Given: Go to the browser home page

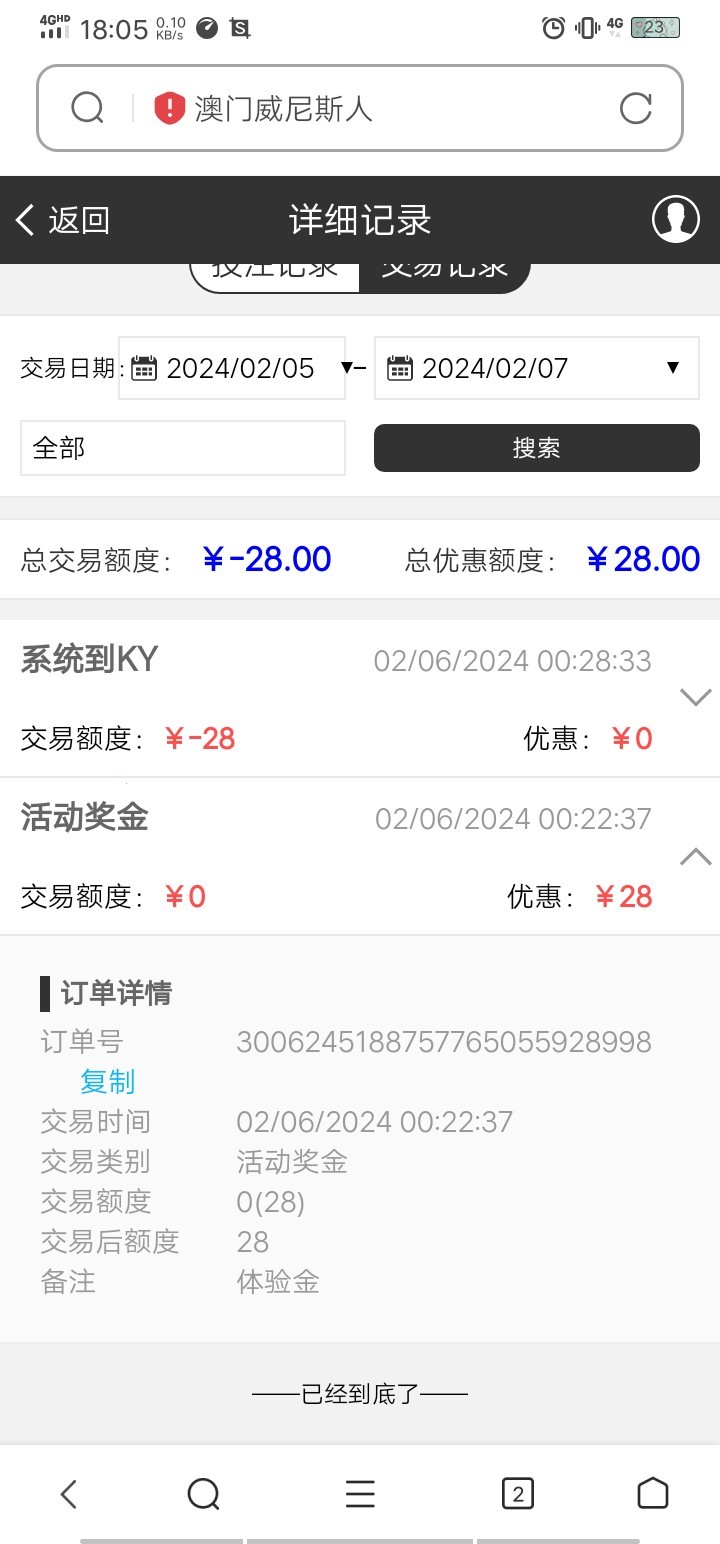Looking at the screenshot, I should point(652,1494).
